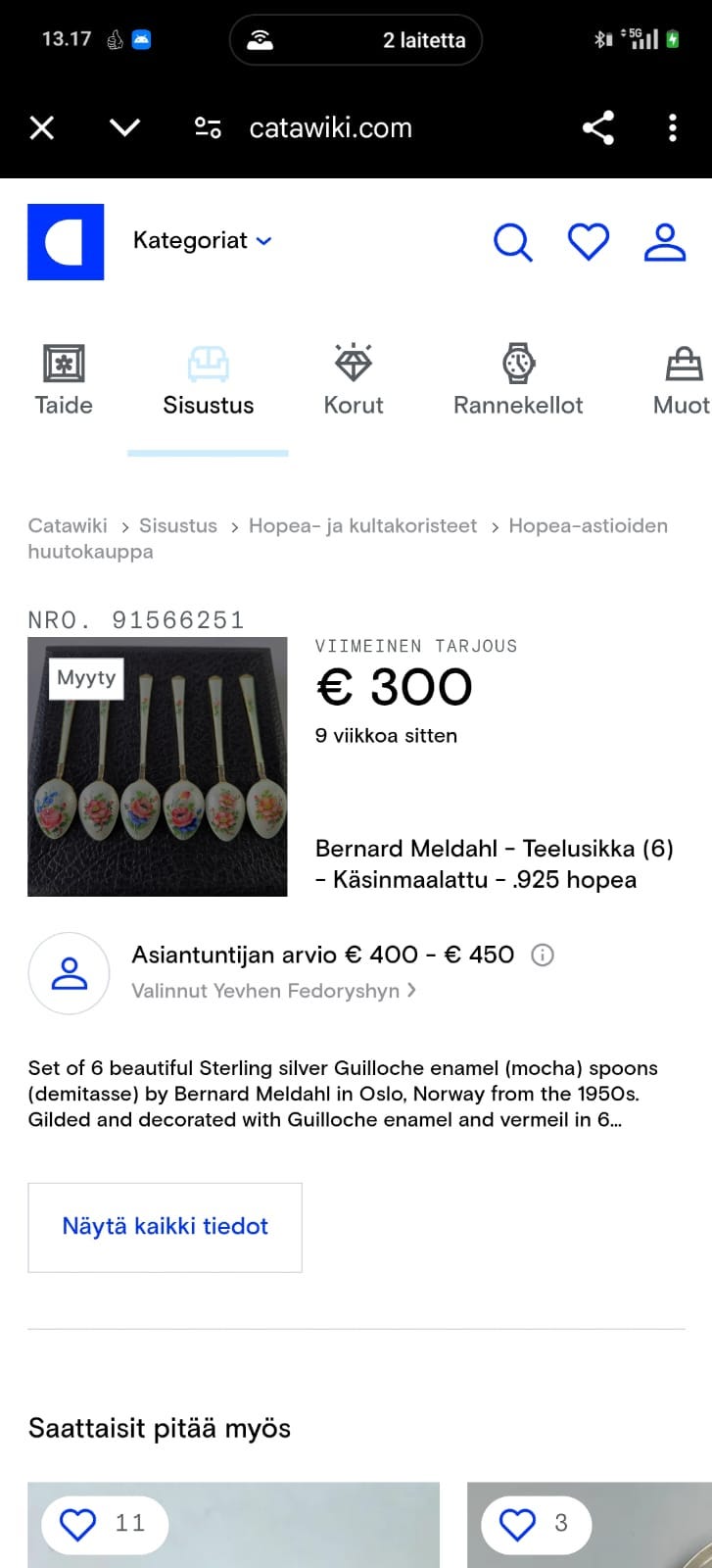This screenshot has width=712, height=1568.
Task: Like the recommended item with 11 favorites
Action: [79, 1524]
